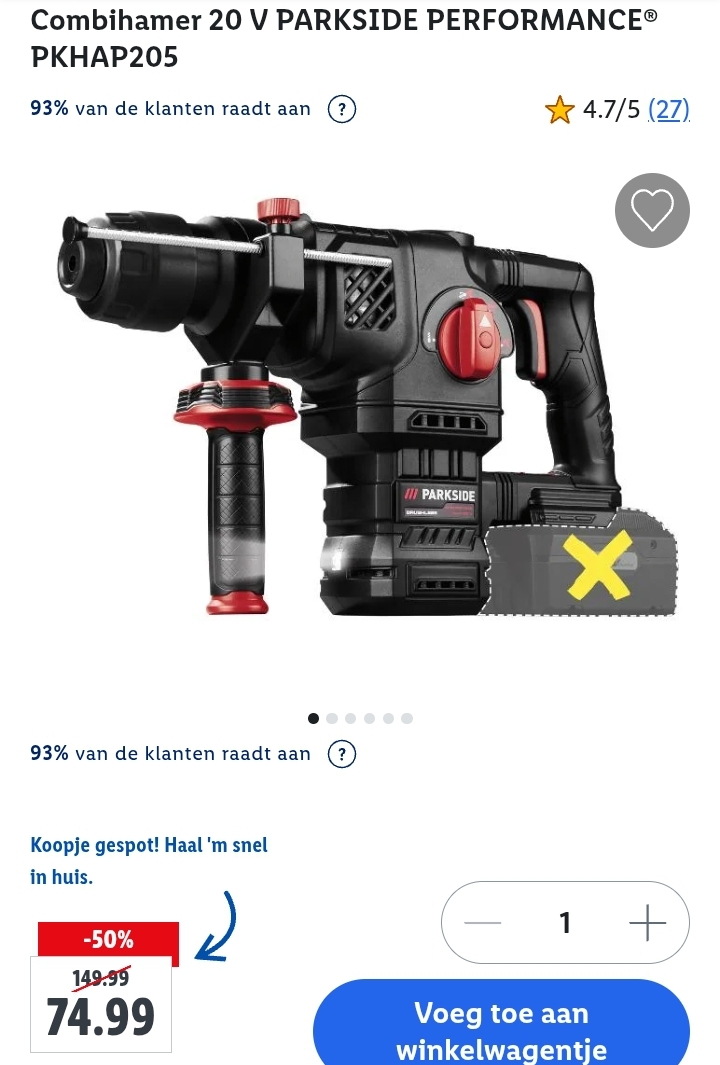Screen dimensions: 720x1065
Task: Decrease the quantity with the minus button
Action: tap(483, 922)
